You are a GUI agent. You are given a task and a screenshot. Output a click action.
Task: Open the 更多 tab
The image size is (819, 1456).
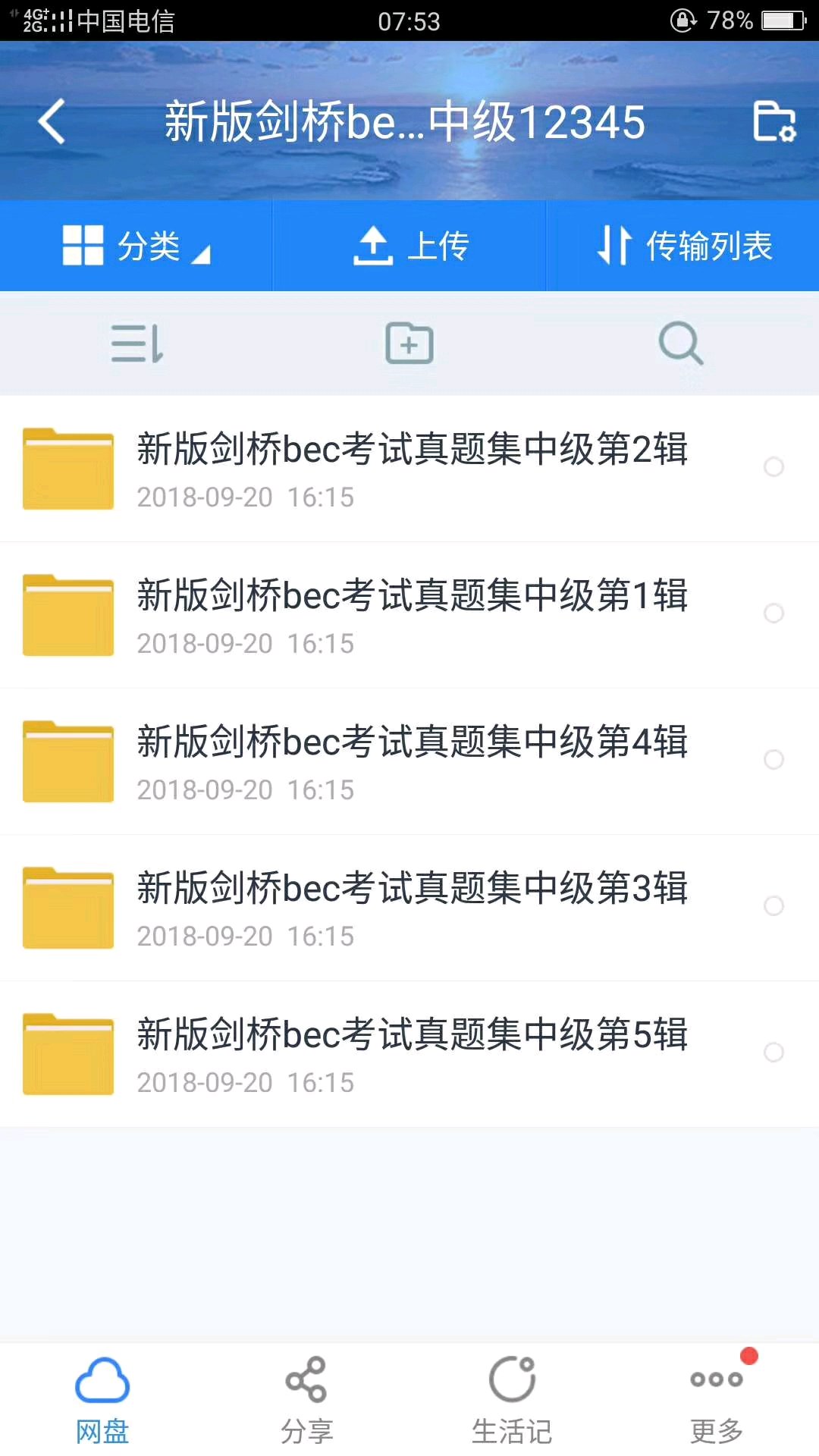pos(717,1400)
